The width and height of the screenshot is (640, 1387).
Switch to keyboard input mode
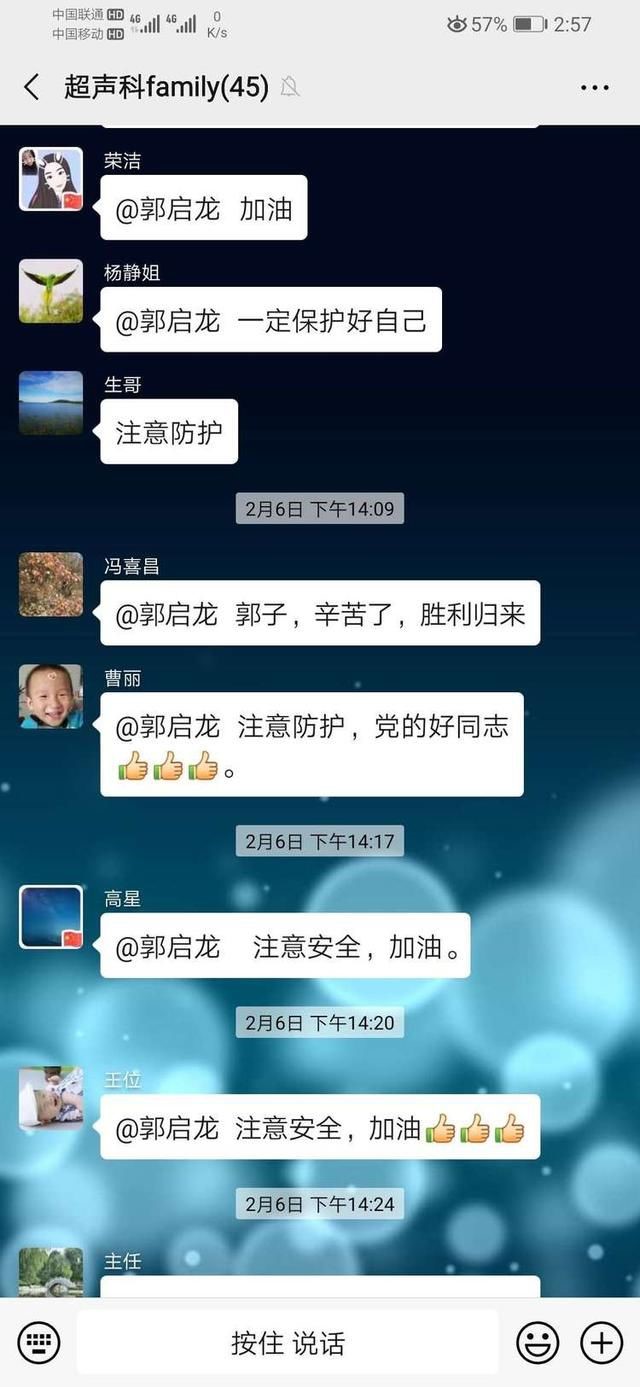(39, 1342)
